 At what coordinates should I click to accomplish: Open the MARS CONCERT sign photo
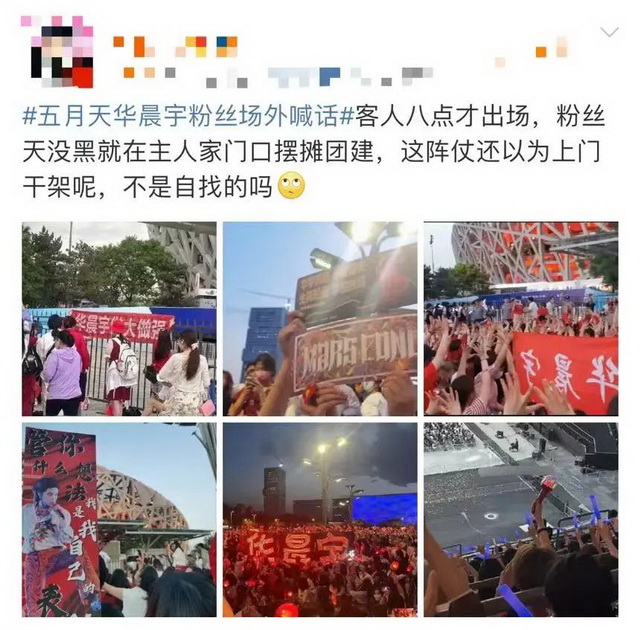pyautogui.click(x=319, y=319)
